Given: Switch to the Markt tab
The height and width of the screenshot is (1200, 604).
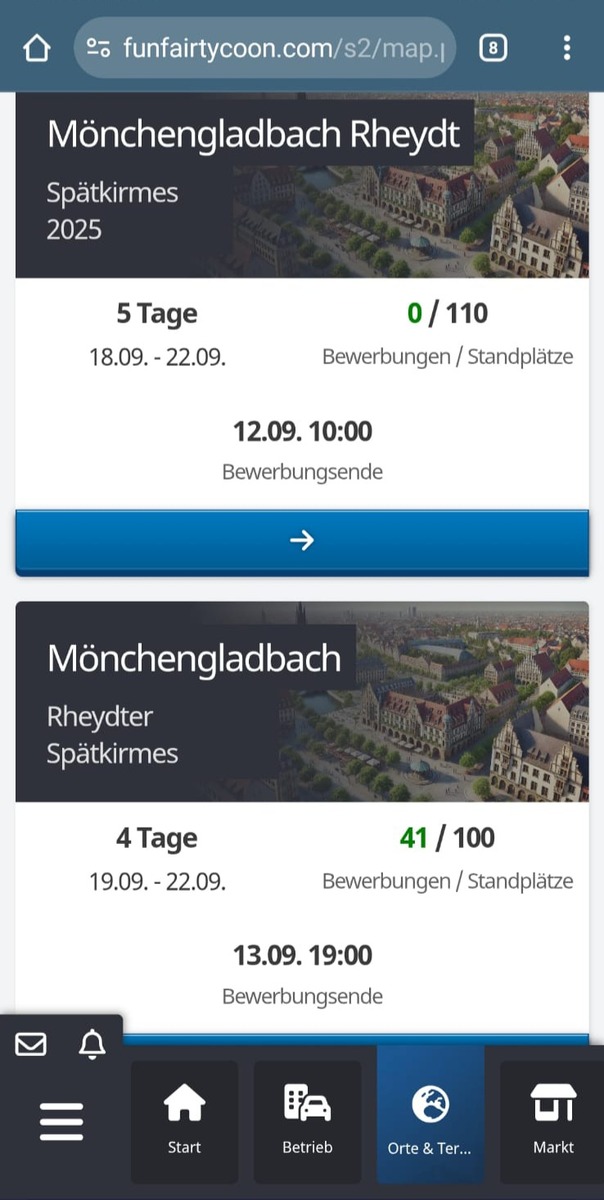Looking at the screenshot, I should (x=552, y=1122).
